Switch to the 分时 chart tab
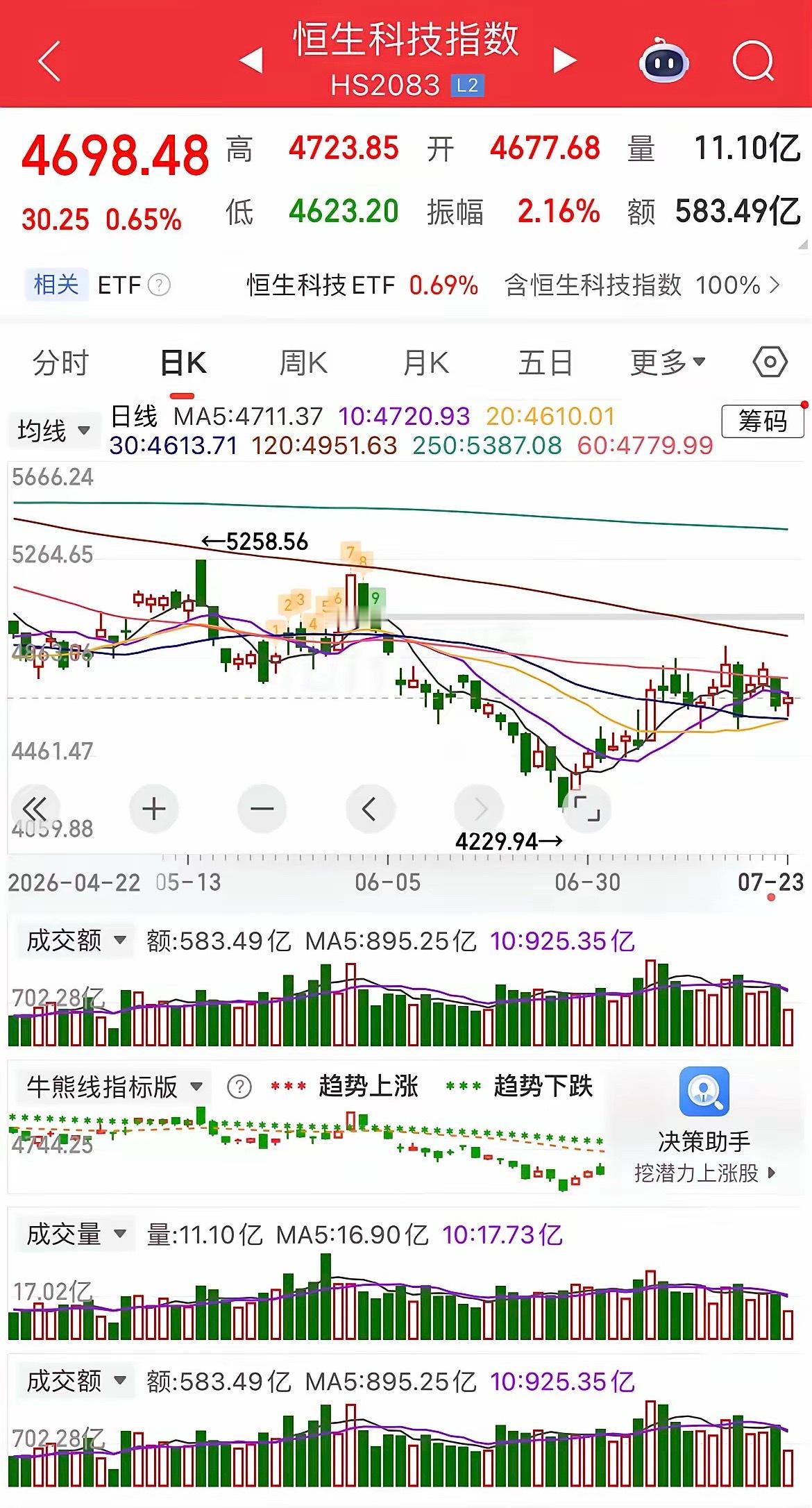Screen dimensions: 812x1508 click(x=60, y=362)
